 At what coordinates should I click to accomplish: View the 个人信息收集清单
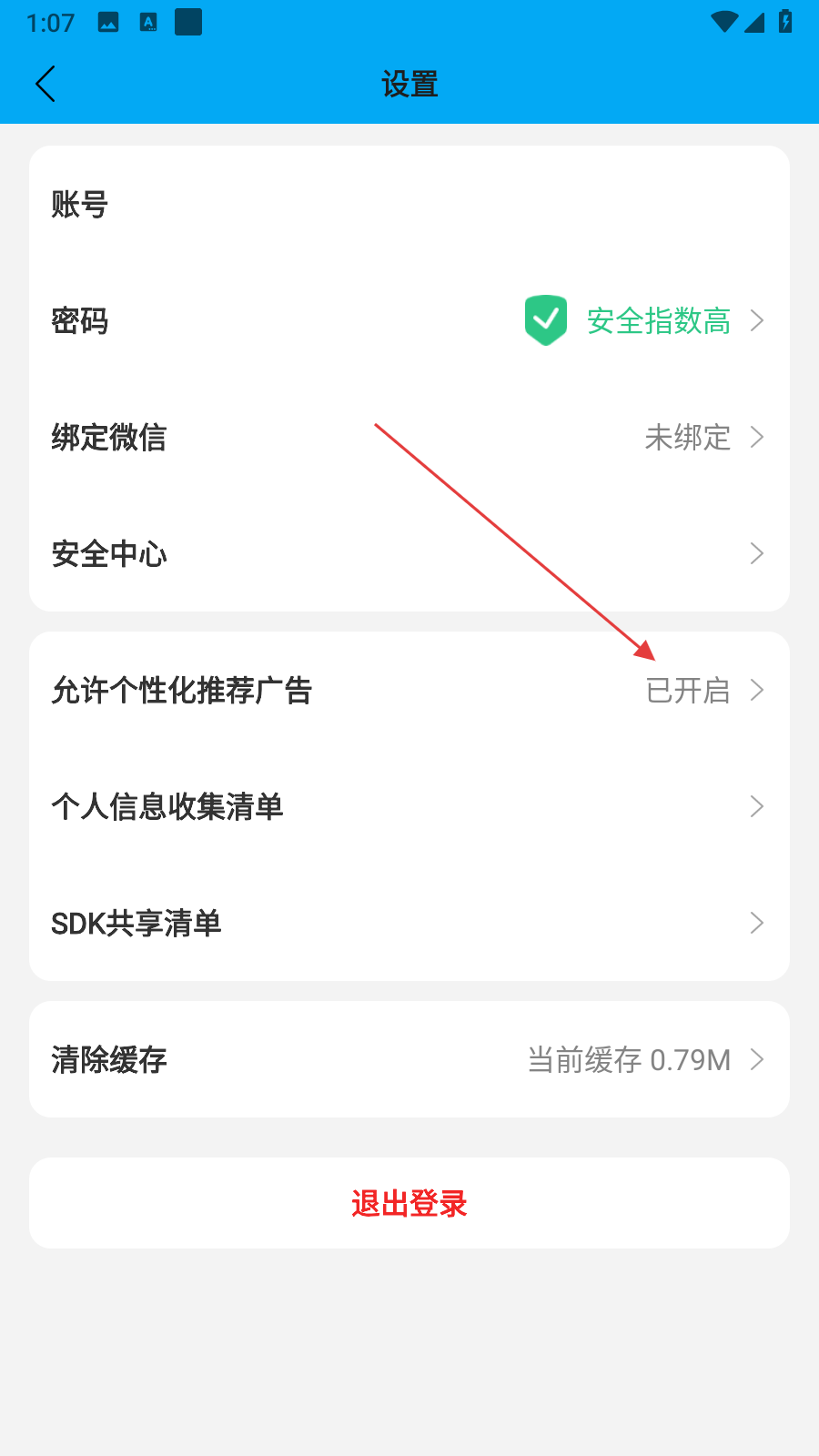pyautogui.click(x=409, y=806)
